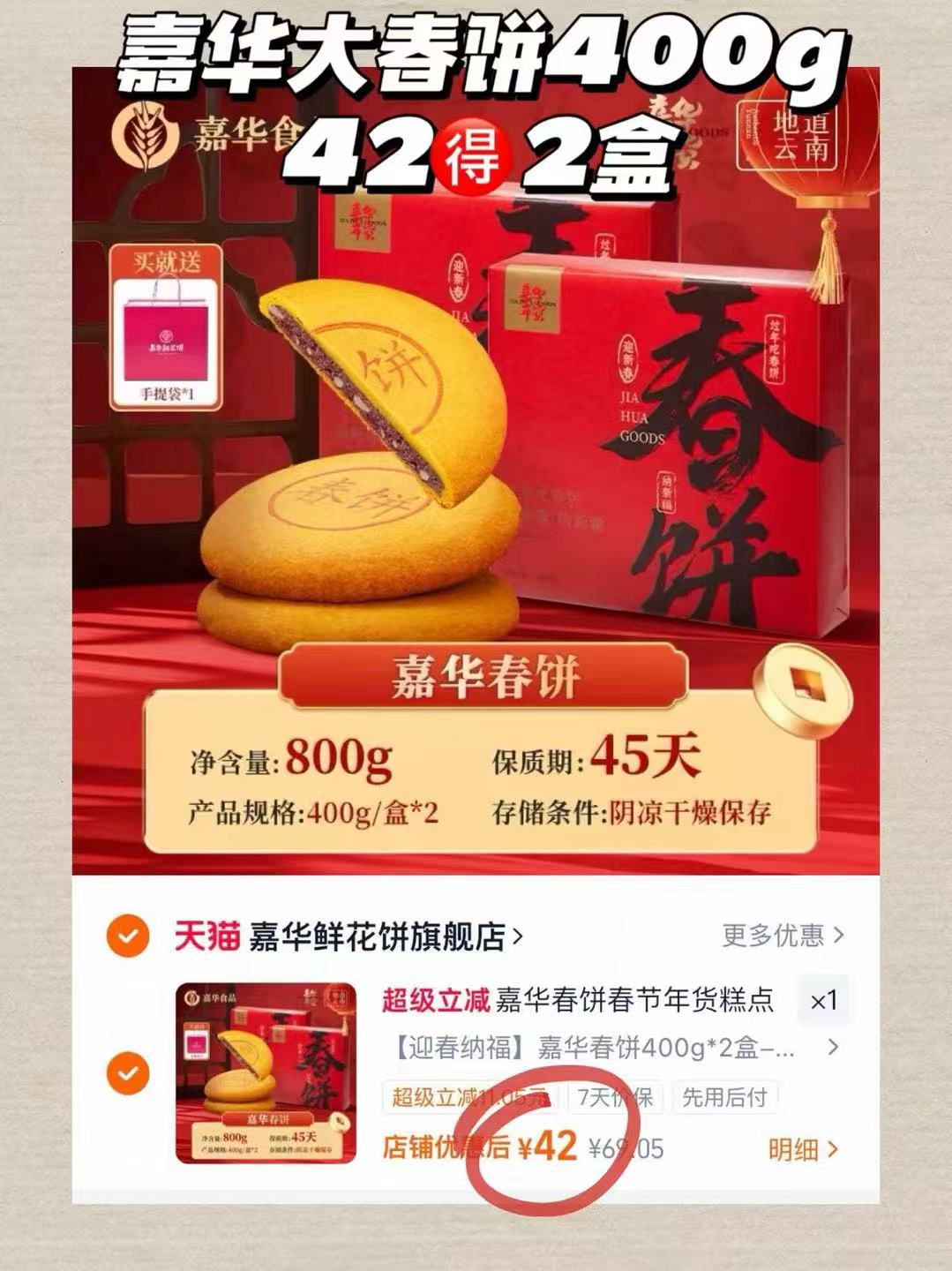The image size is (952, 1271).
Task: Click the 超级立减 red promo label
Action: 436,1001
